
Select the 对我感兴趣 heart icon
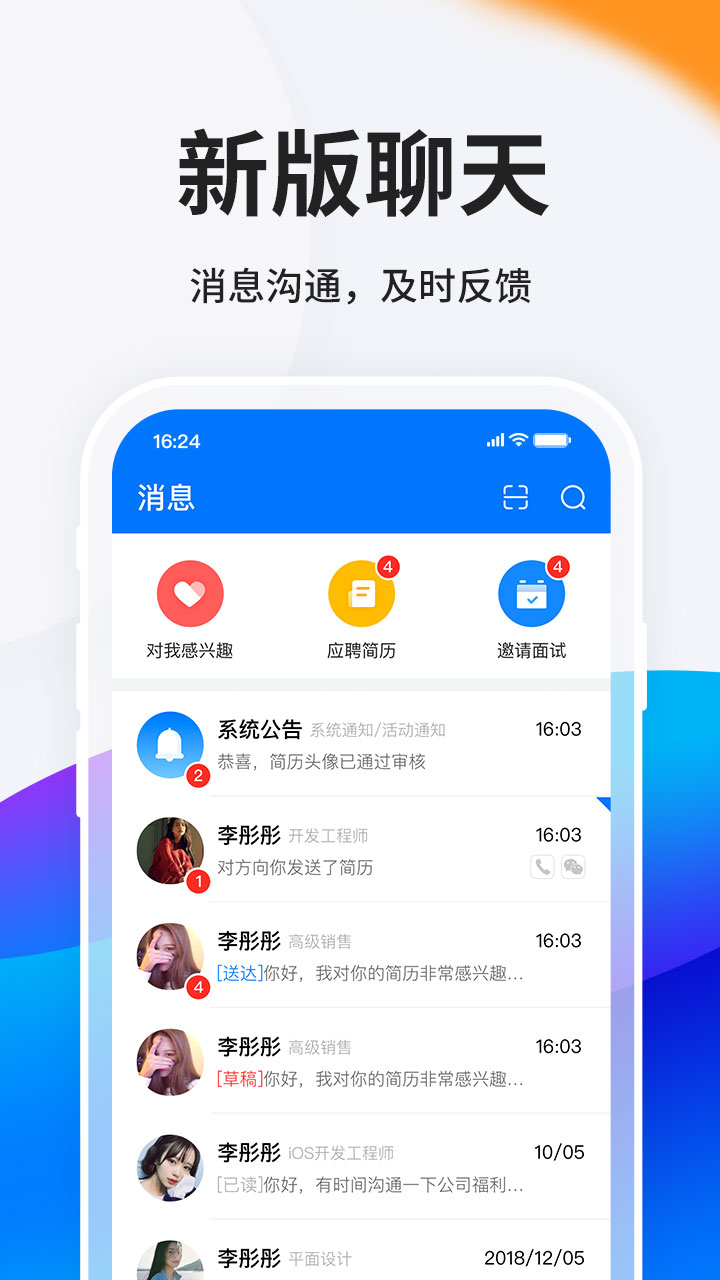[190, 593]
